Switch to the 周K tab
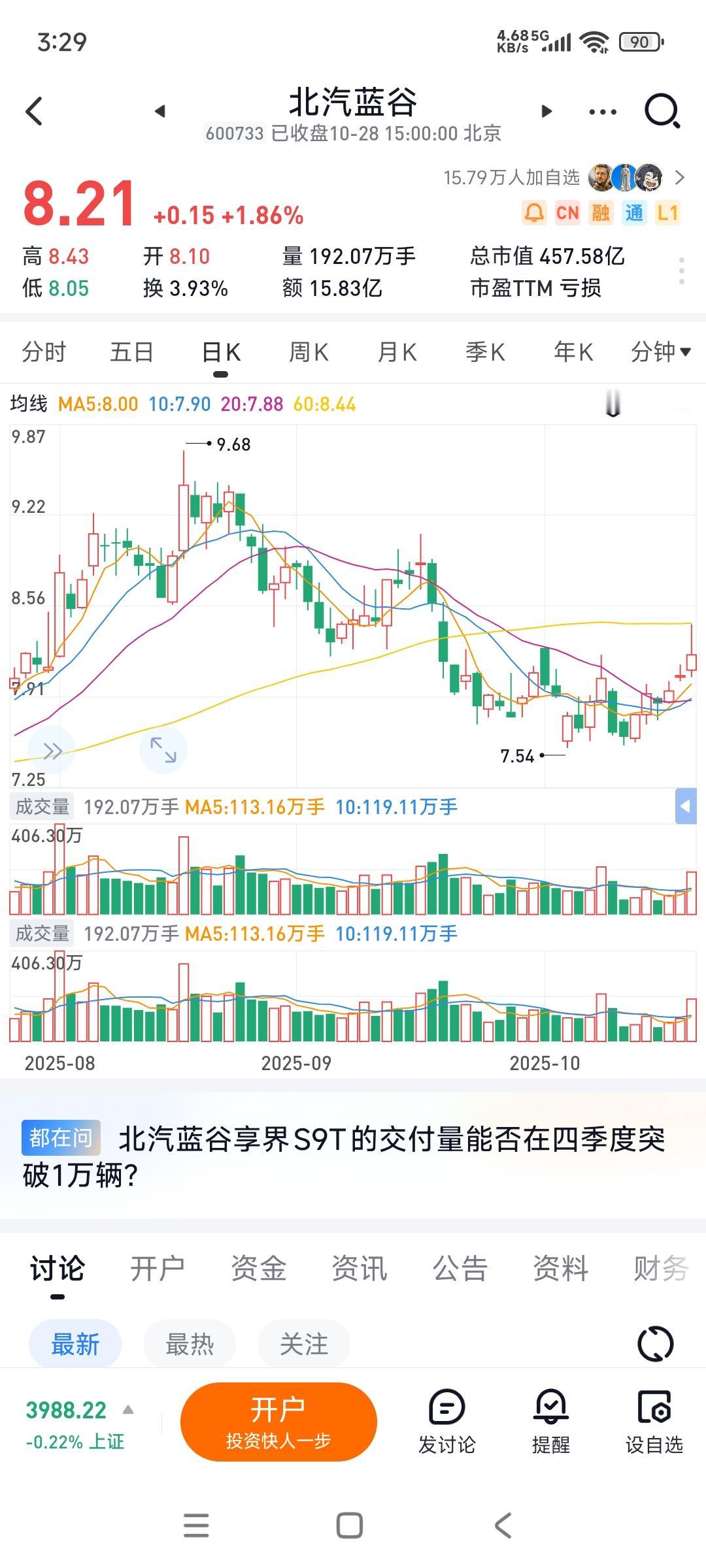This screenshot has height=1568, width=706. pyautogui.click(x=309, y=351)
